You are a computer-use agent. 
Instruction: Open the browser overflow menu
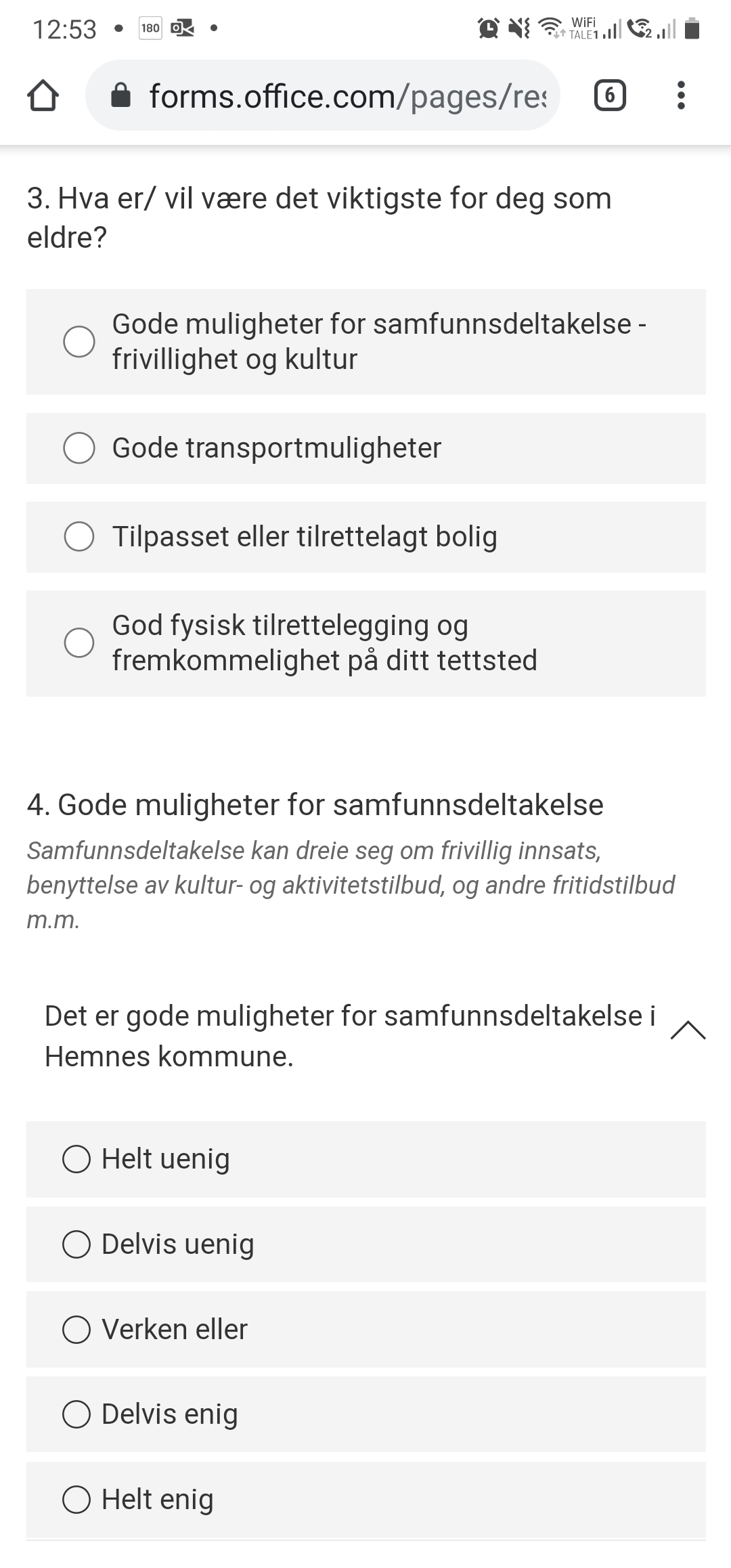(681, 95)
